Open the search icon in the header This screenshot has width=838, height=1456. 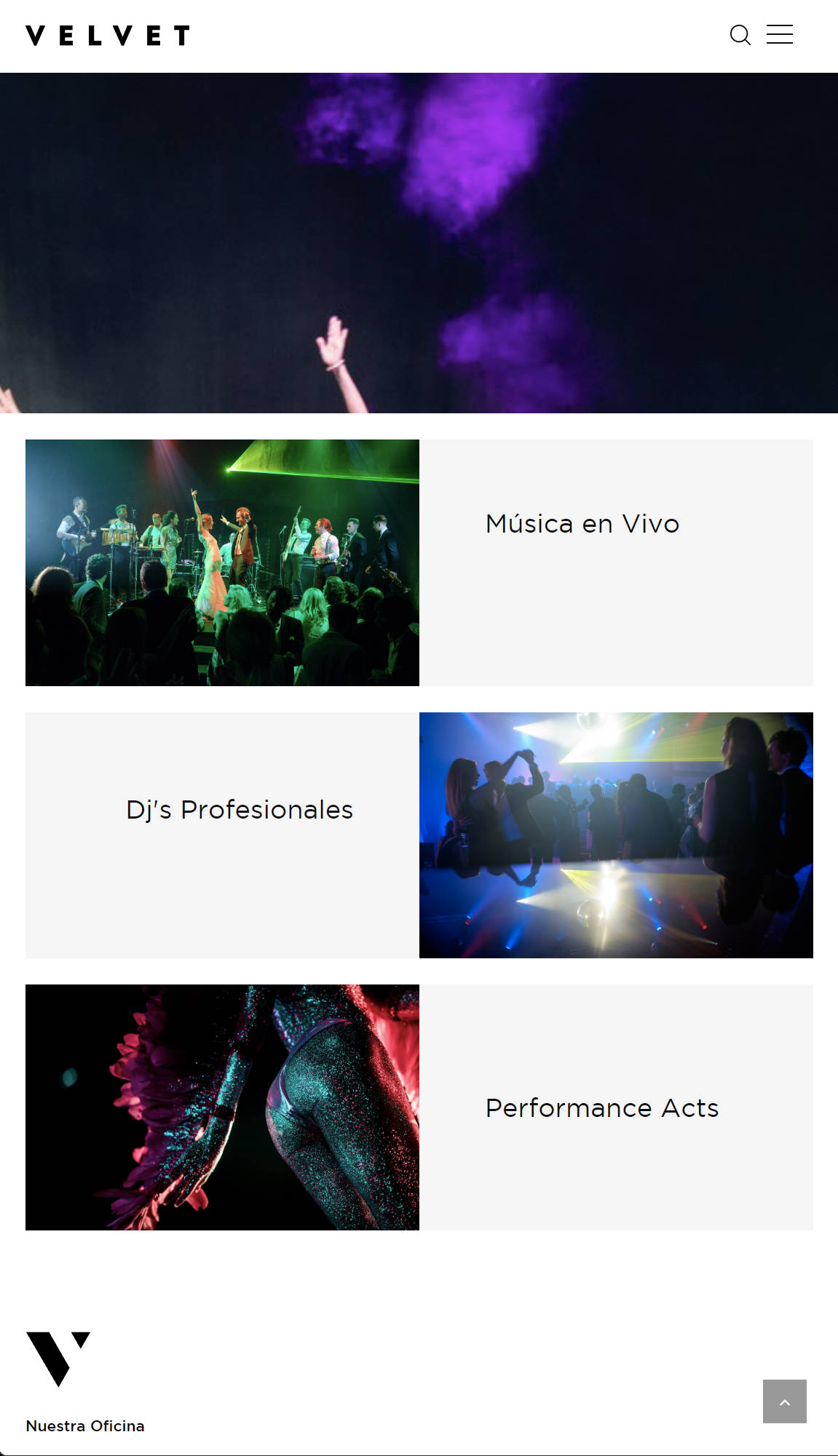pyautogui.click(x=740, y=35)
